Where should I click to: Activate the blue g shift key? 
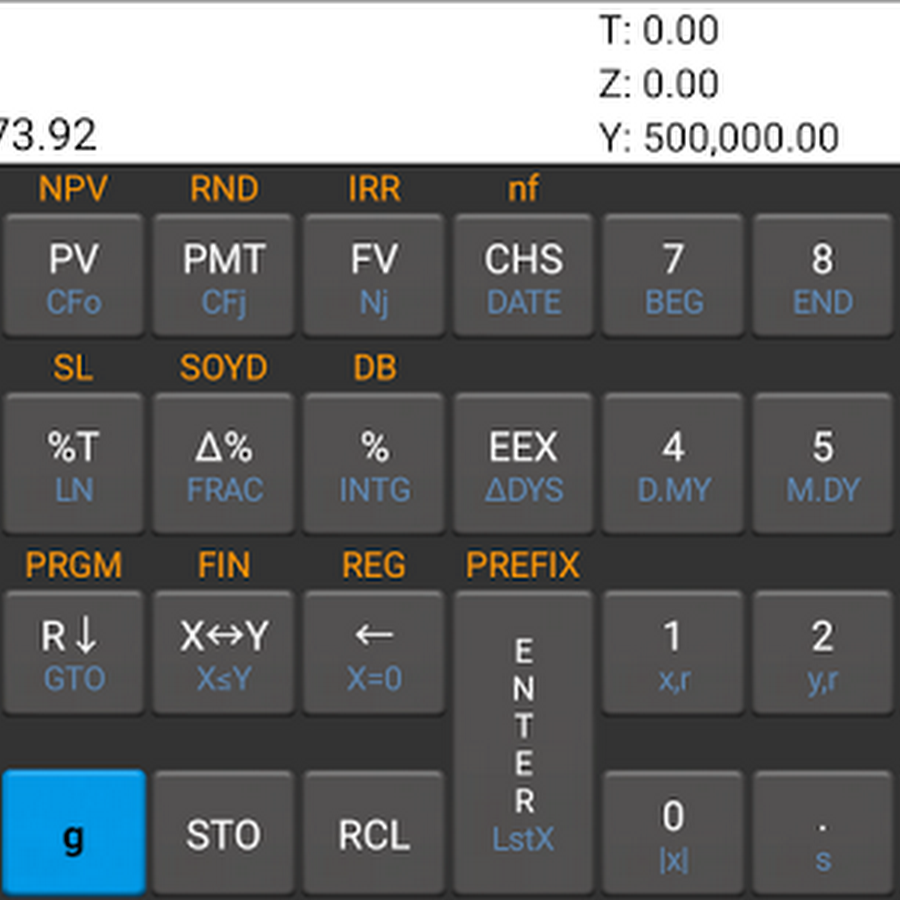[x=74, y=832]
